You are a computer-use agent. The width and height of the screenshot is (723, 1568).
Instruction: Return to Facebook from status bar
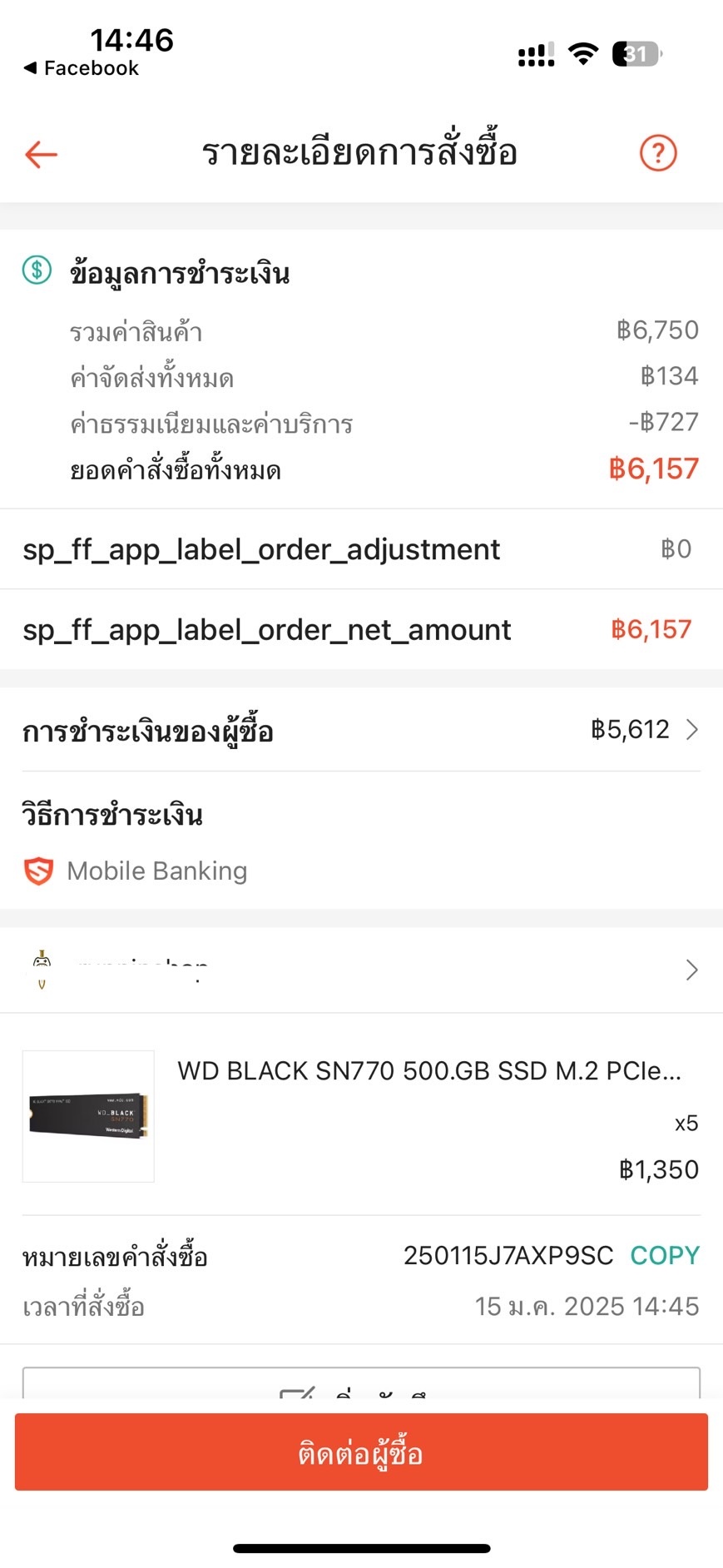point(82,68)
